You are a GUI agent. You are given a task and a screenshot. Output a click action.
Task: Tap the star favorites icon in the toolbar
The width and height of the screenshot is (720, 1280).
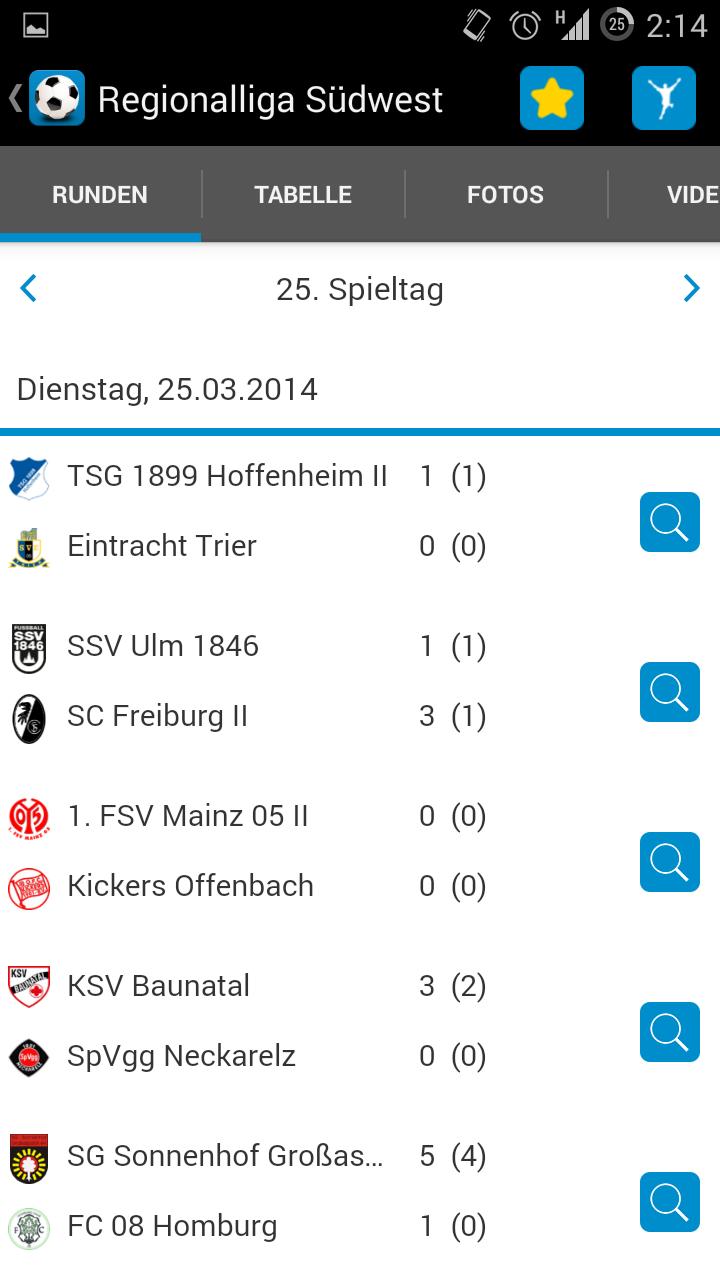pyautogui.click(x=551, y=98)
